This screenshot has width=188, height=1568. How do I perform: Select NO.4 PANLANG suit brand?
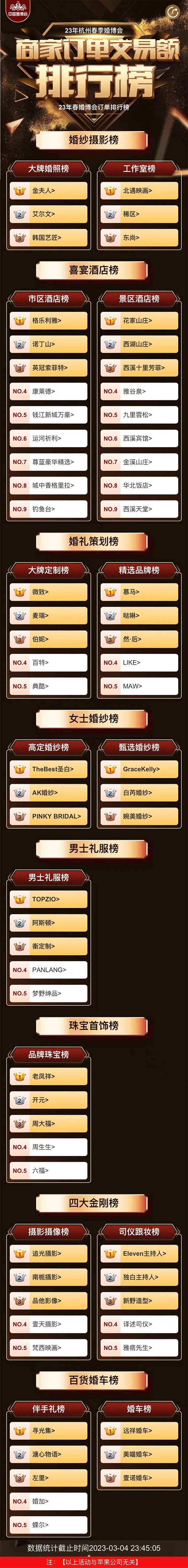point(48,970)
